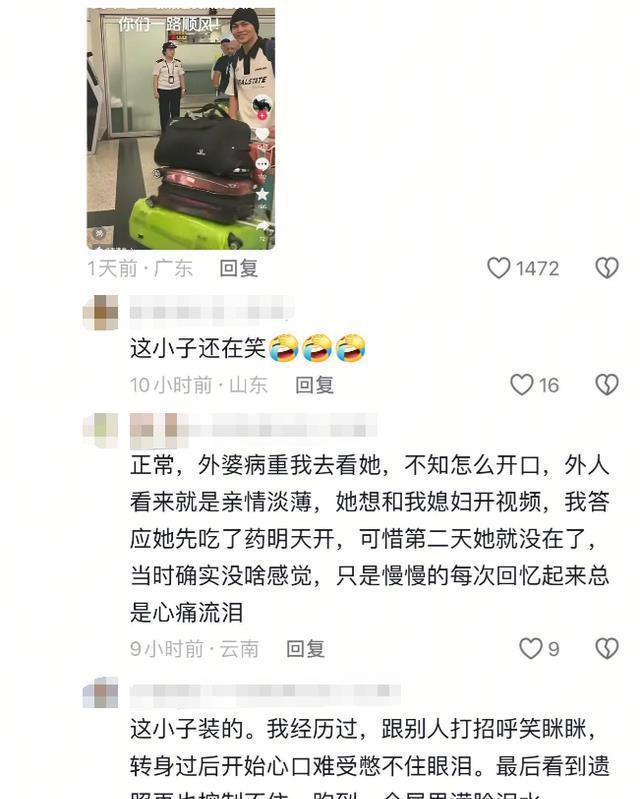Dislike the 外婆病重 comment from 云南
The image size is (640, 799).
tap(606, 649)
